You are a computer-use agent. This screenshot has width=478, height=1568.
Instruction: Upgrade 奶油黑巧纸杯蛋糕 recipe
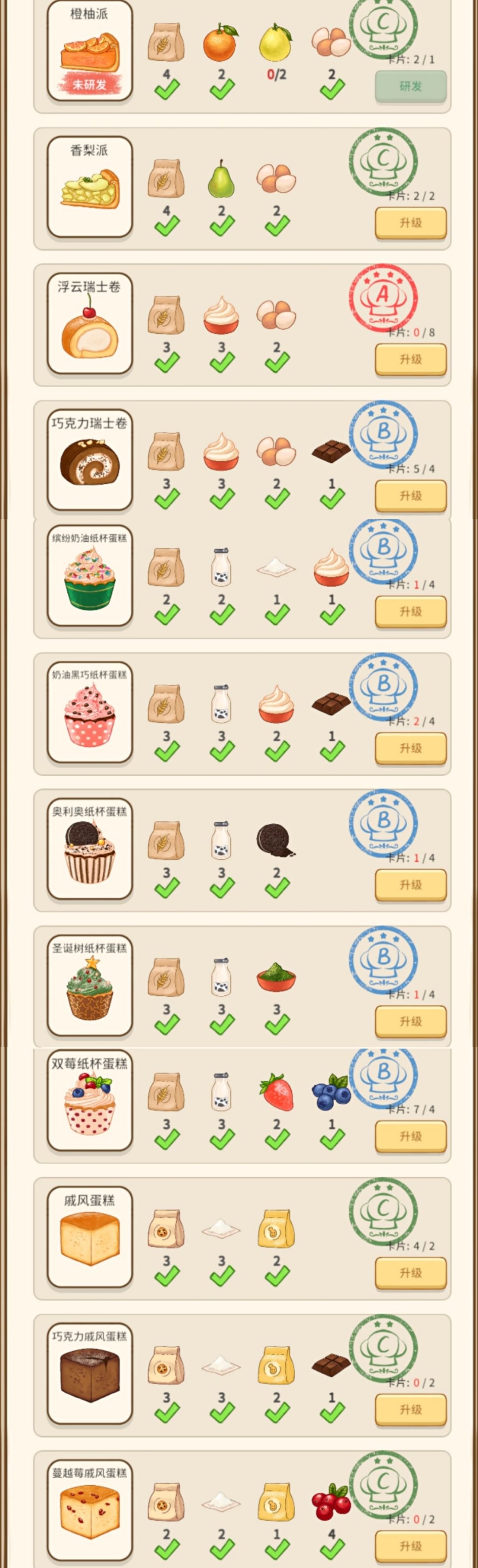pos(410,748)
